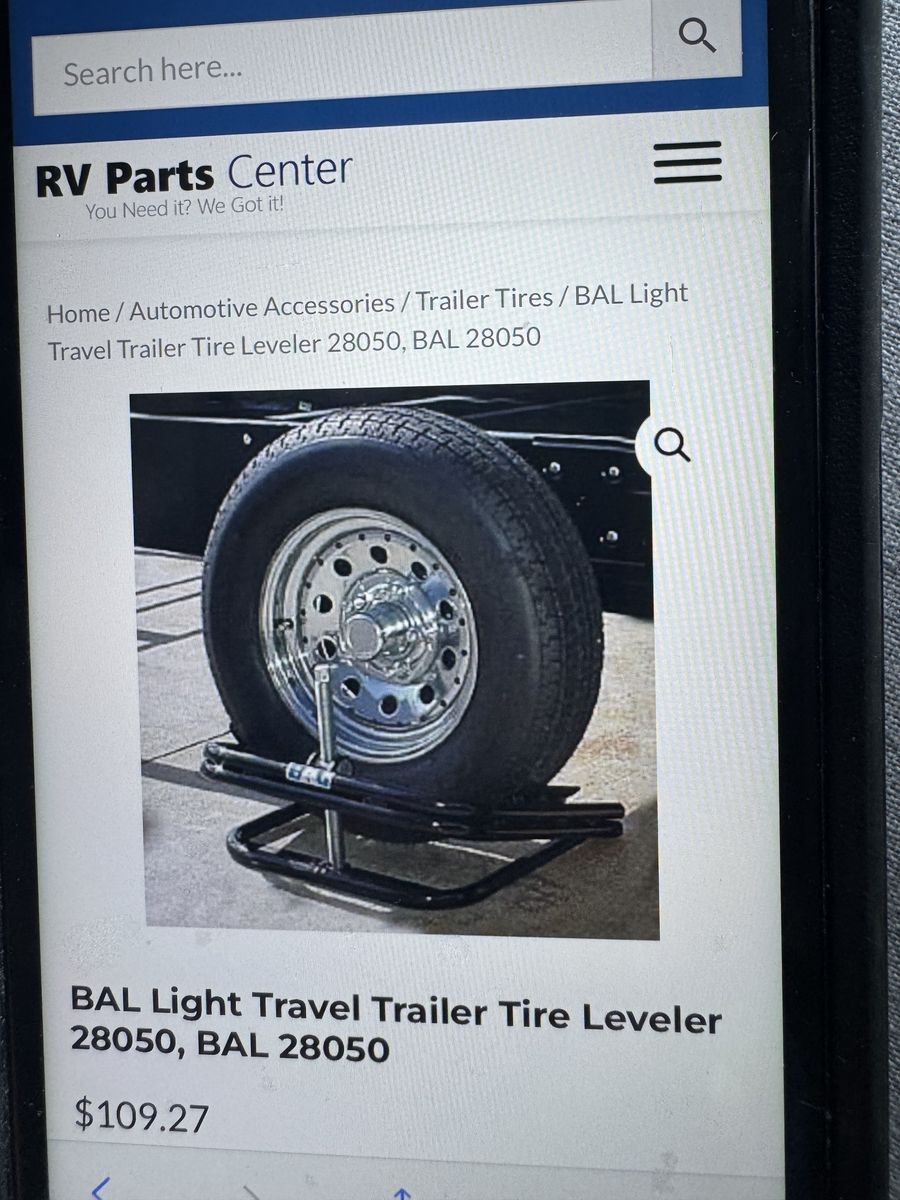Image resolution: width=900 pixels, height=1200 pixels.
Task: Go to the Home breadcrumb
Action: [x=78, y=313]
